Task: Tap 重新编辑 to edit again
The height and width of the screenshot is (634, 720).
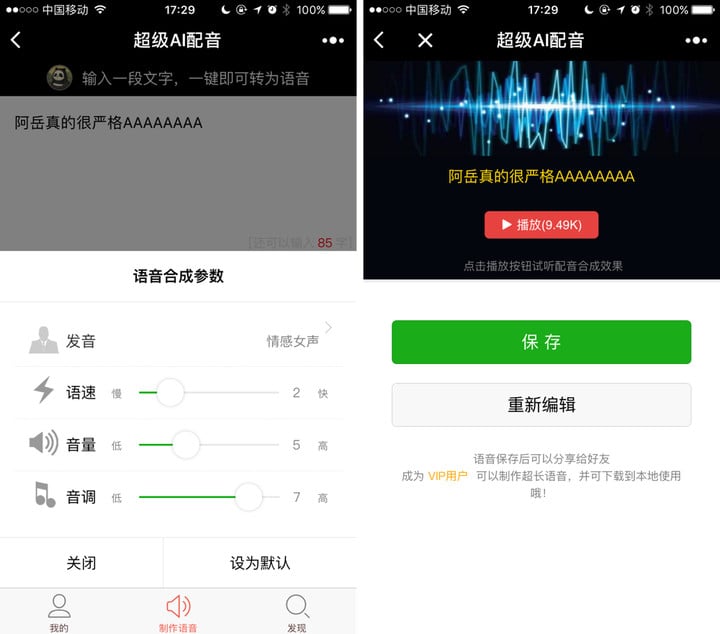Action: pyautogui.click(x=541, y=405)
